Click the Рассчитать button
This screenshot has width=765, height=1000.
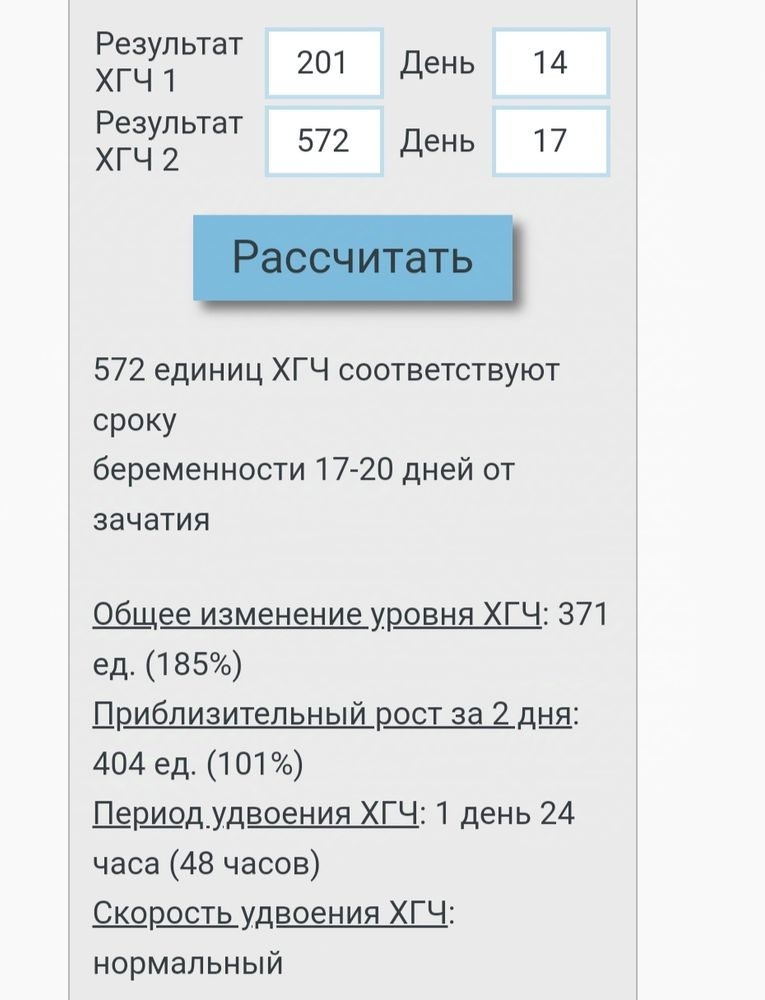tap(355, 259)
